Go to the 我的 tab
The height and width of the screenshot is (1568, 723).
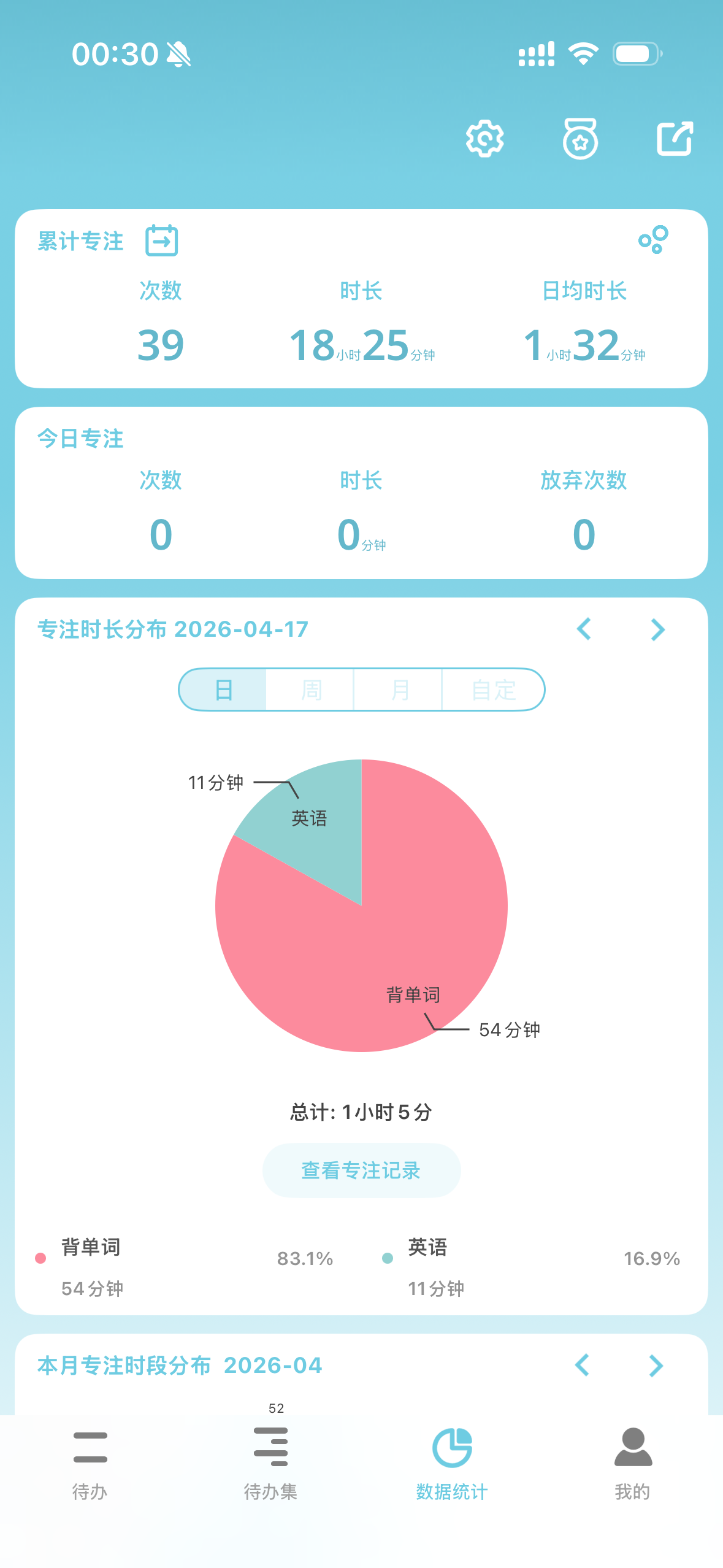[x=632, y=1462]
